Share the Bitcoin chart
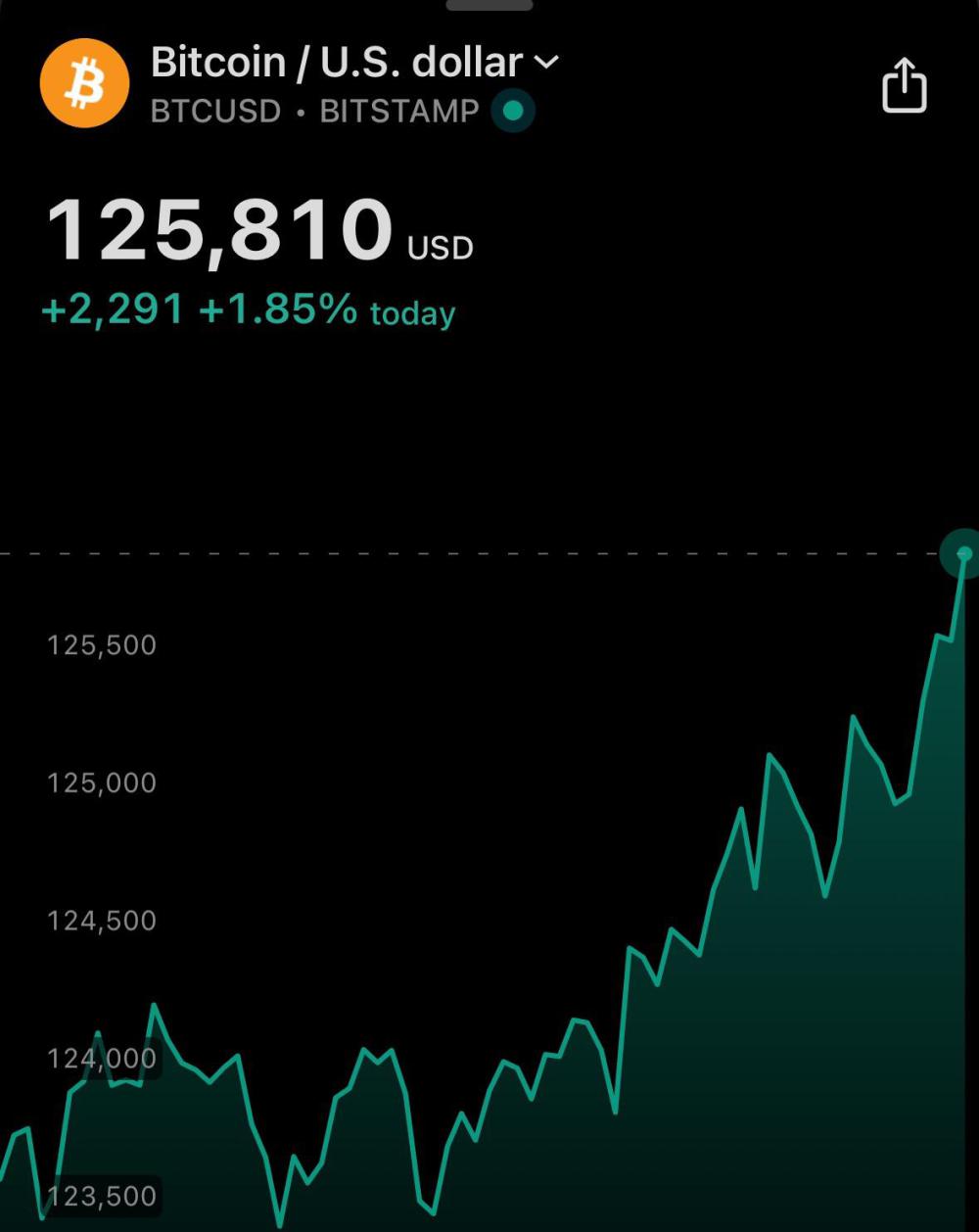 click(904, 86)
